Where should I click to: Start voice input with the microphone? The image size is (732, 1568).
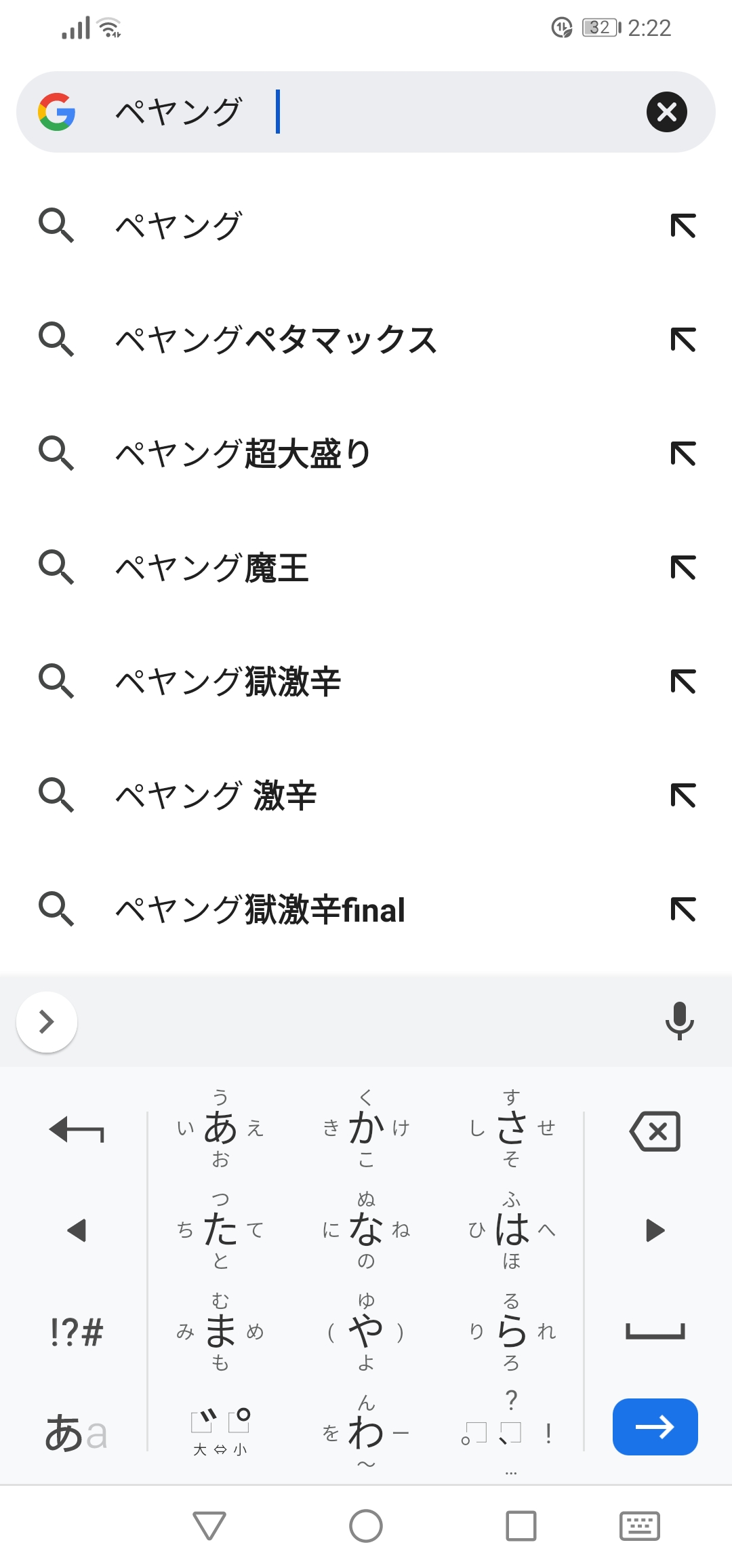coord(679,1021)
